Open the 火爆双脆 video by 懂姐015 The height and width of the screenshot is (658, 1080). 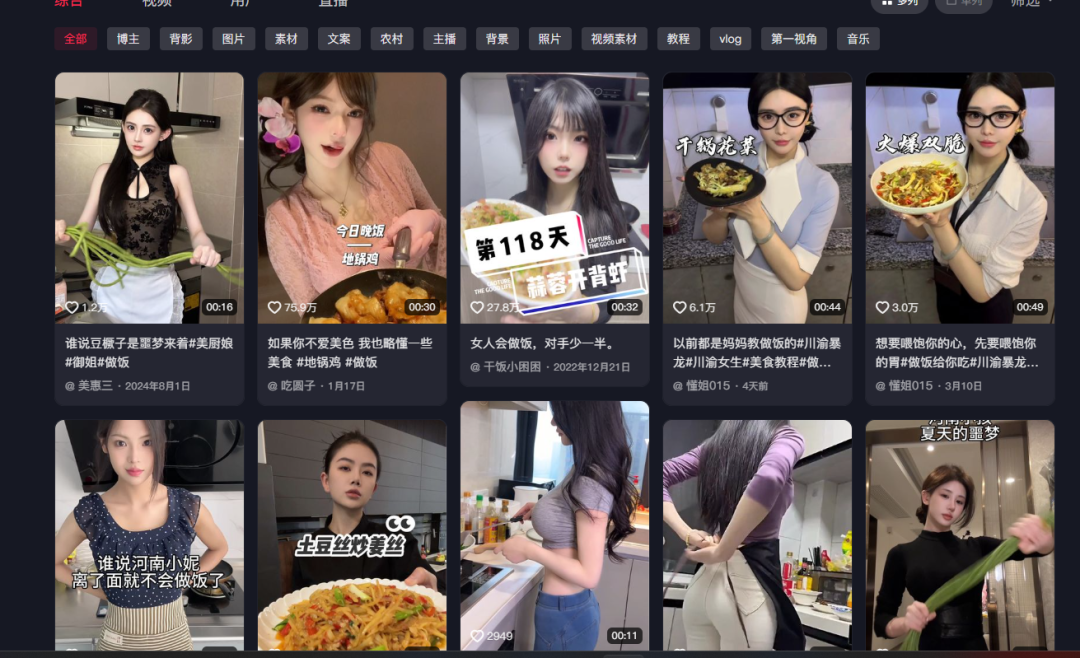960,197
